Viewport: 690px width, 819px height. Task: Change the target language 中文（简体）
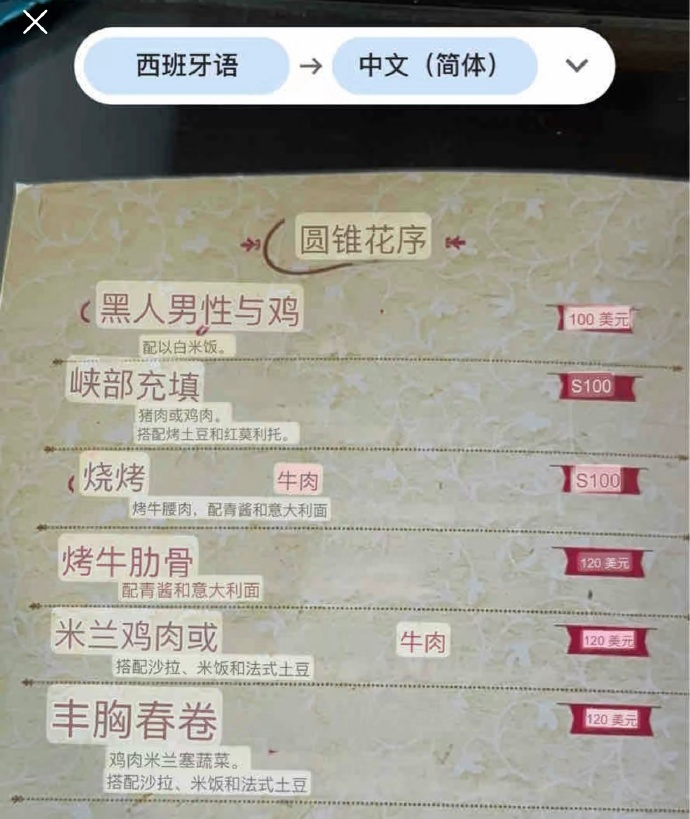point(434,66)
